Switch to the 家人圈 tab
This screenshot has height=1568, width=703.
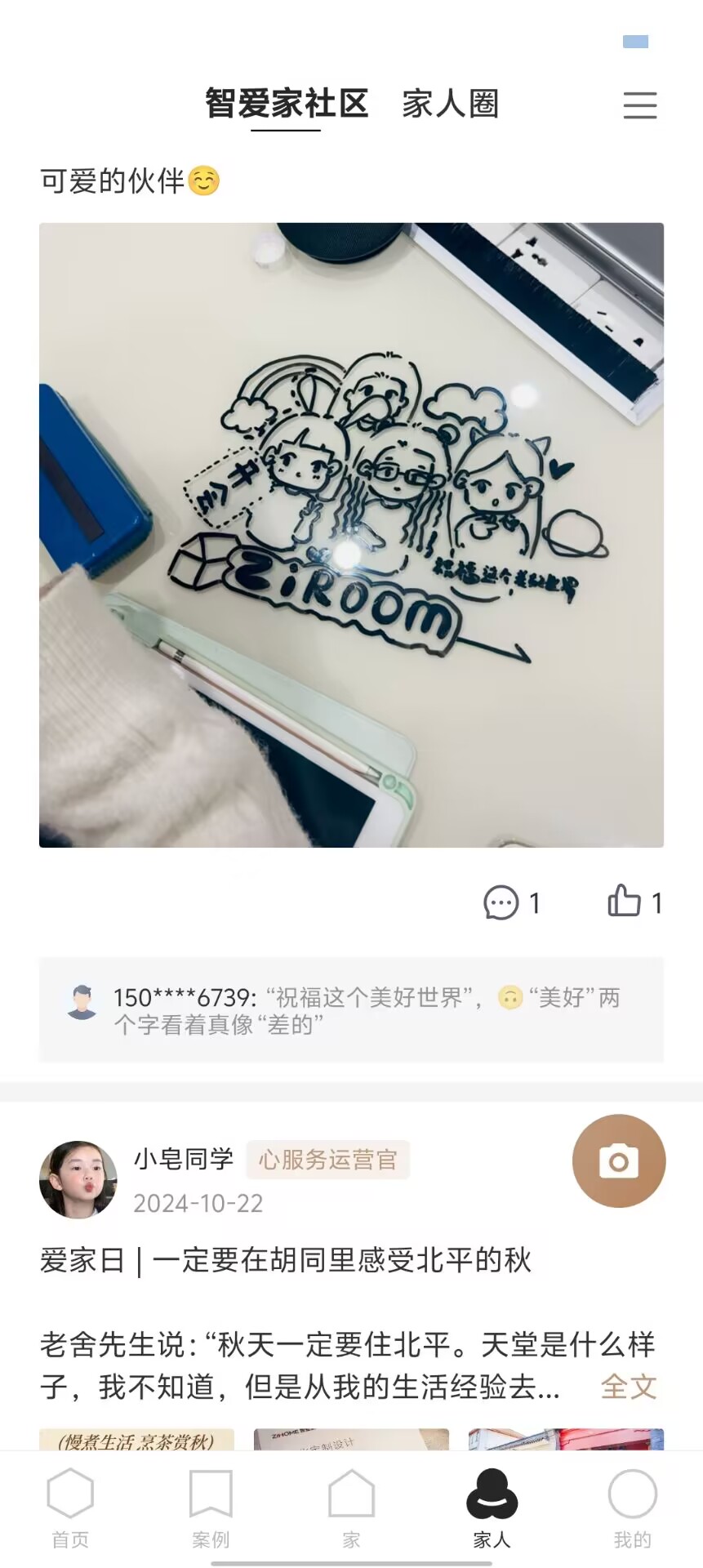(x=450, y=105)
